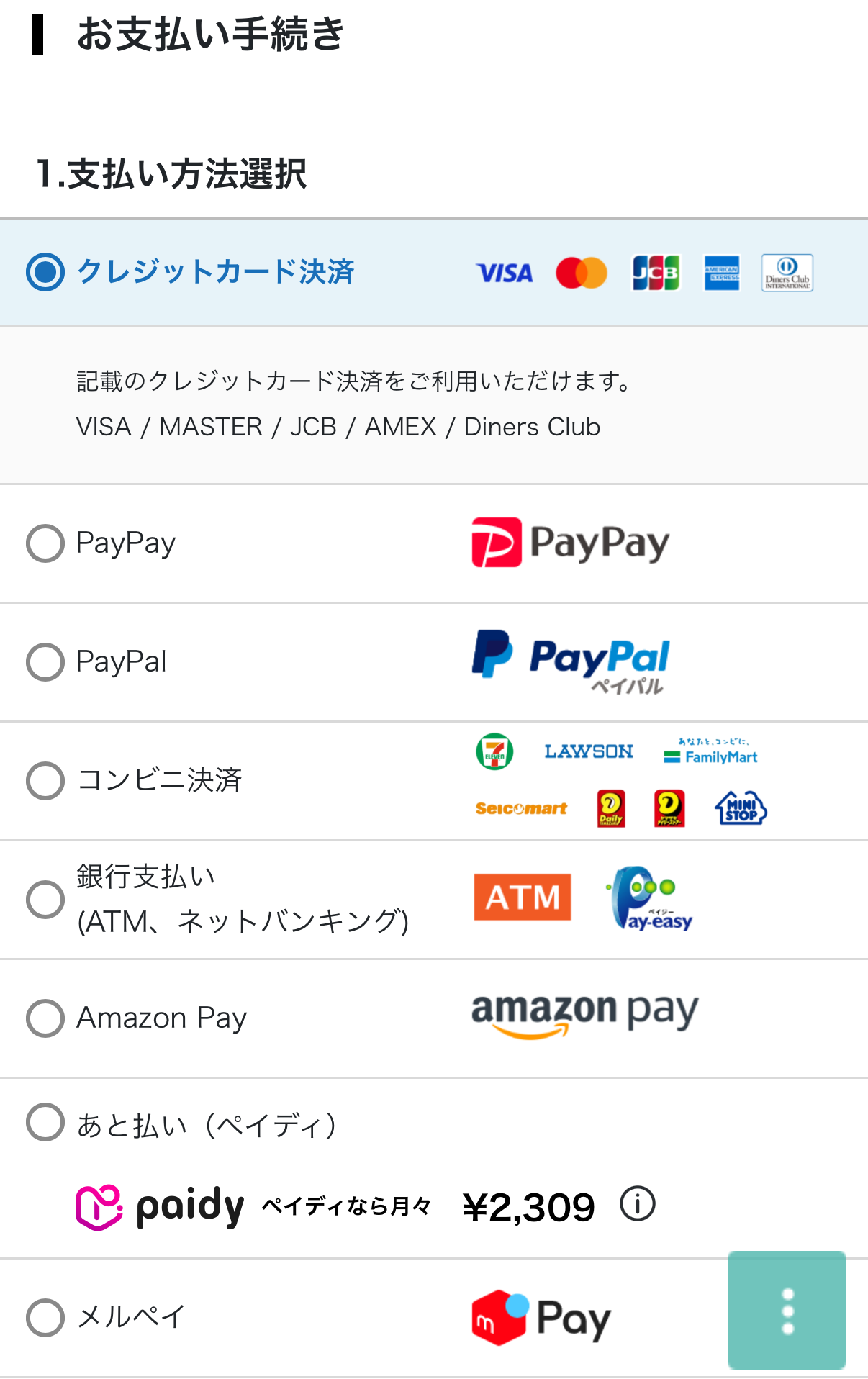The height and width of the screenshot is (1379, 868).
Task: Select あと払い（ペイディ）option
Action: (45, 1123)
